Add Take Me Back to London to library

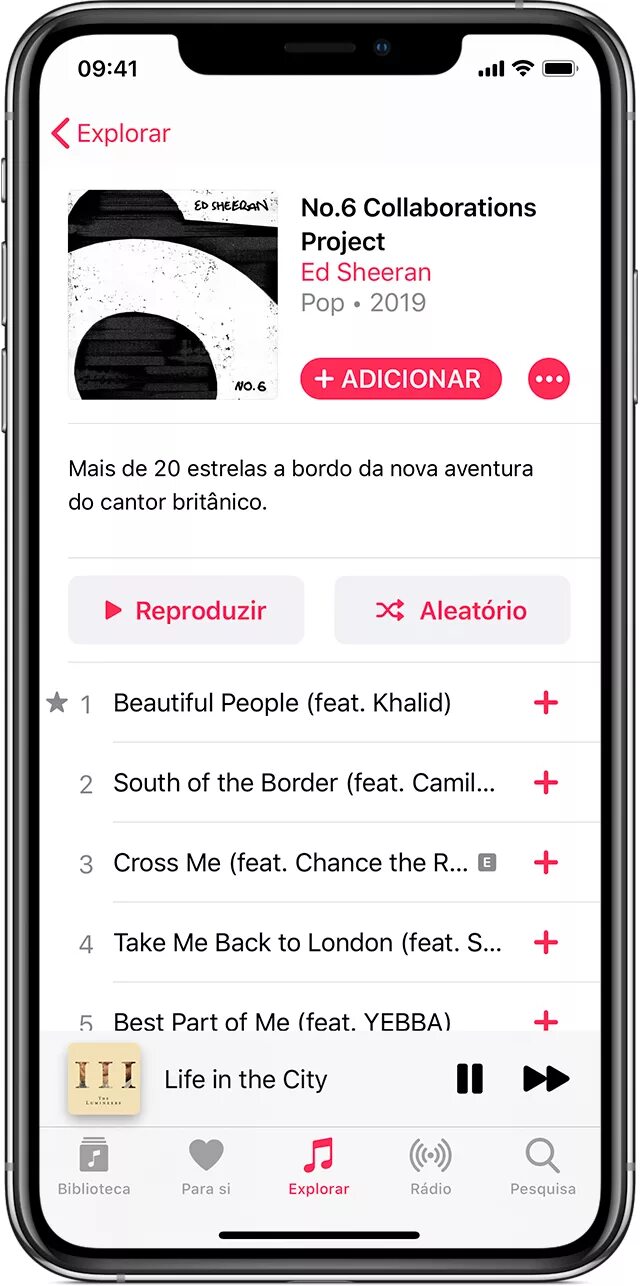coord(546,943)
